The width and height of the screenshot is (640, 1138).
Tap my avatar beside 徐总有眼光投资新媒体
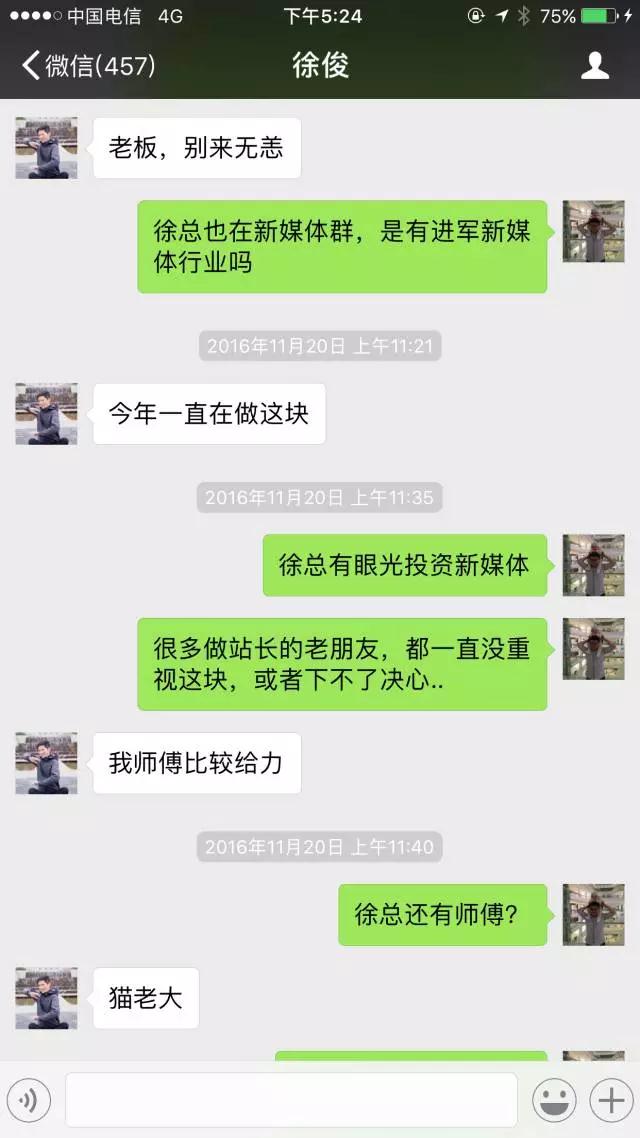point(593,565)
